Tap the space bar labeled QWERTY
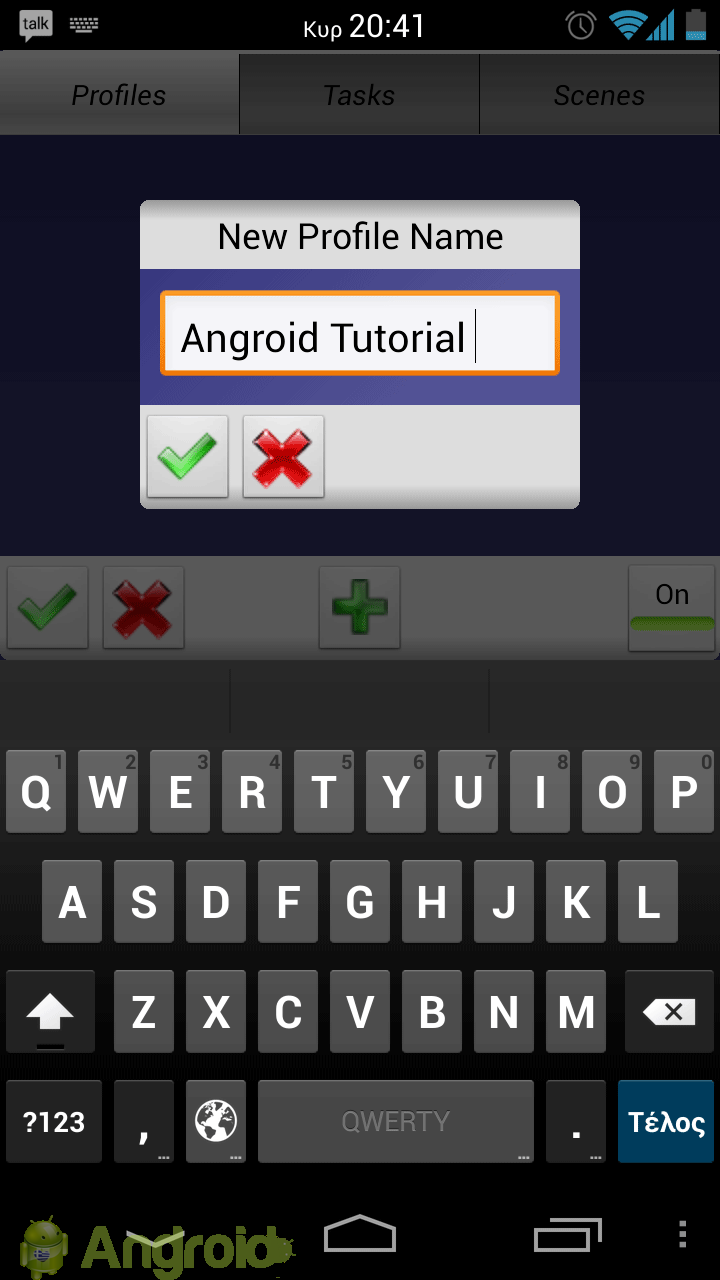 (x=395, y=1122)
